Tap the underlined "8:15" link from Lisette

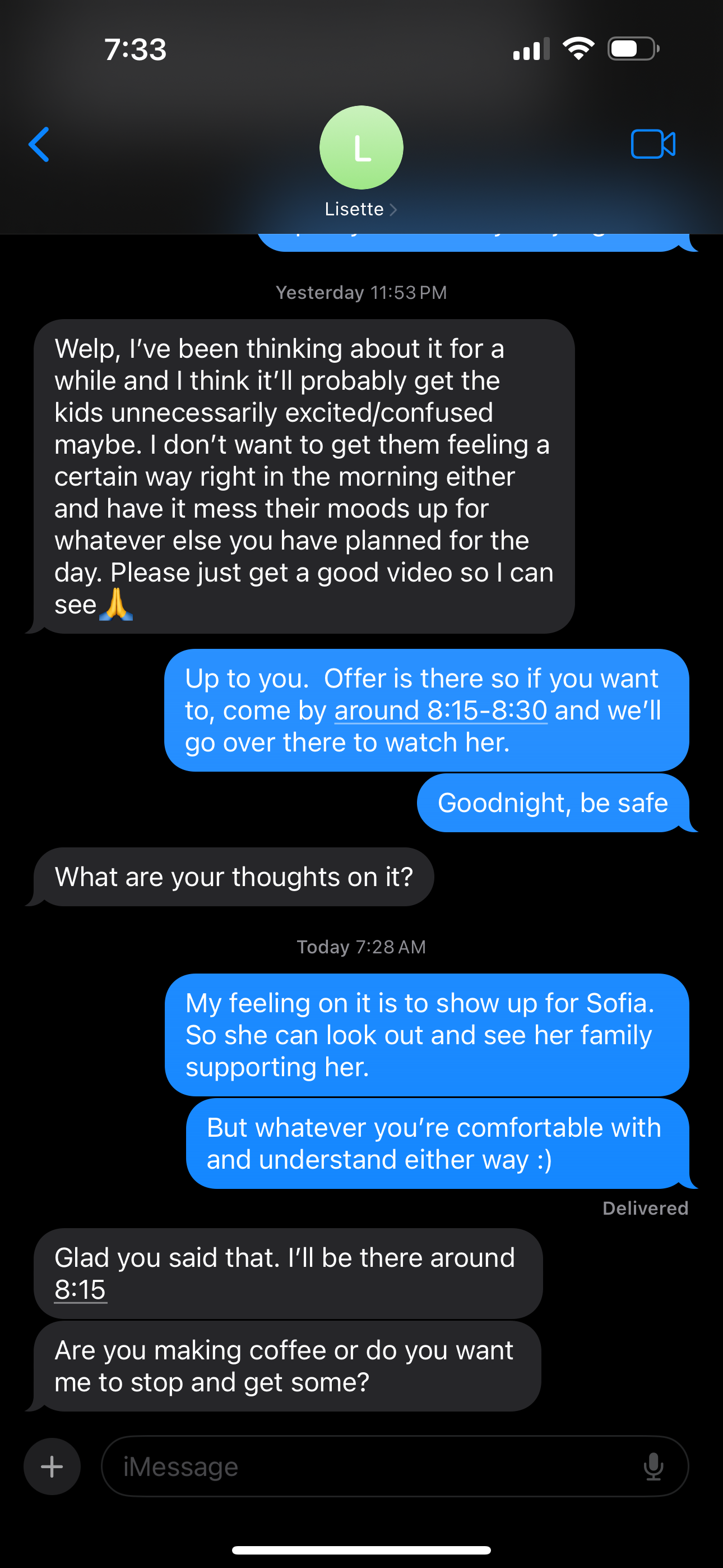pyautogui.click(x=80, y=1290)
